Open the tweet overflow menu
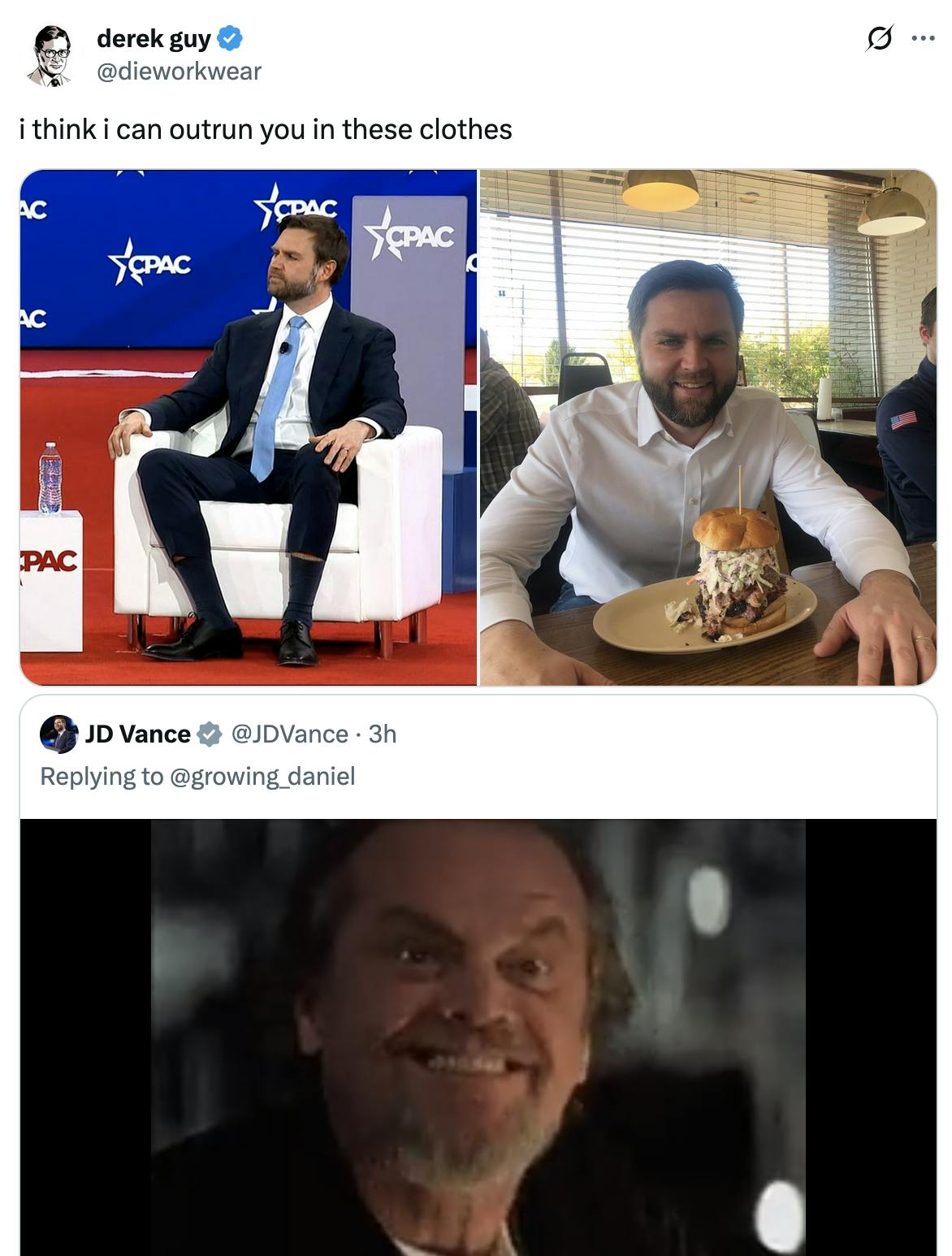The height and width of the screenshot is (1256, 952). 922,38
